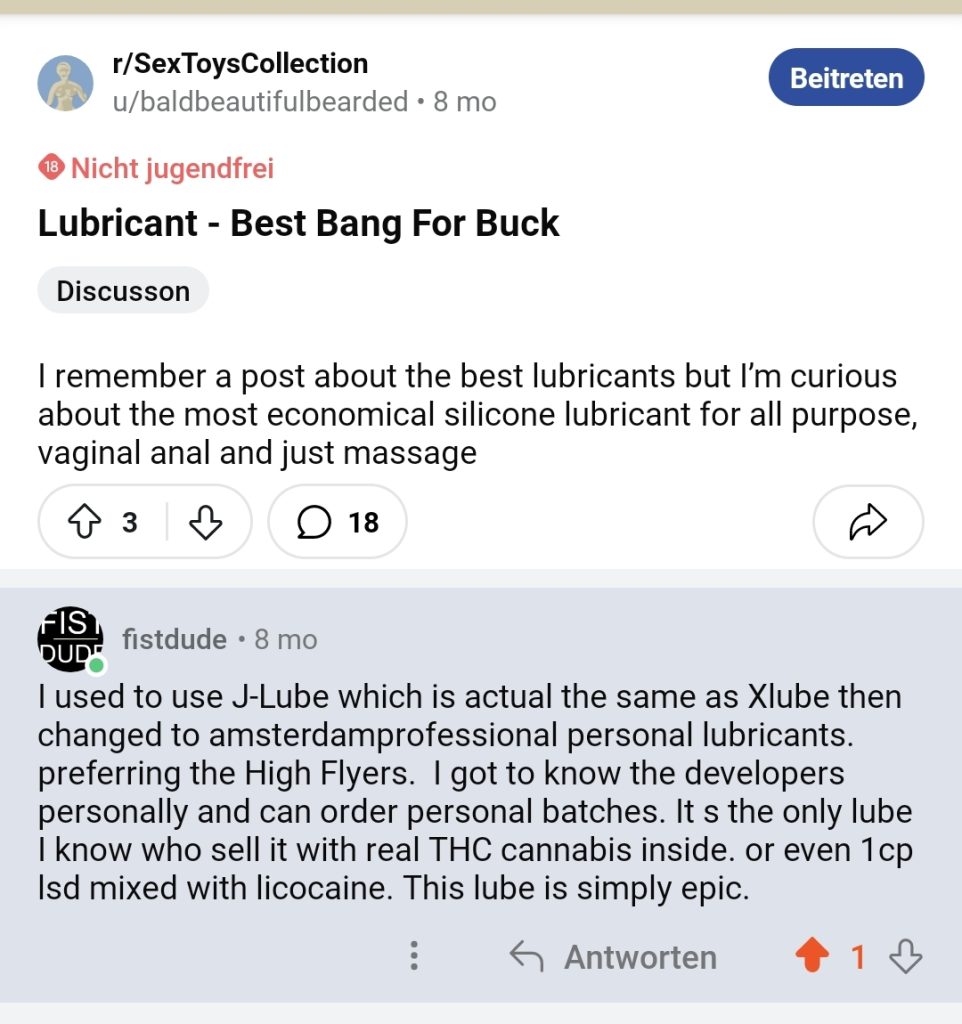Open the overflow menu on fistdude's comment
Screen dimensions: 962x1024
[x=414, y=957]
